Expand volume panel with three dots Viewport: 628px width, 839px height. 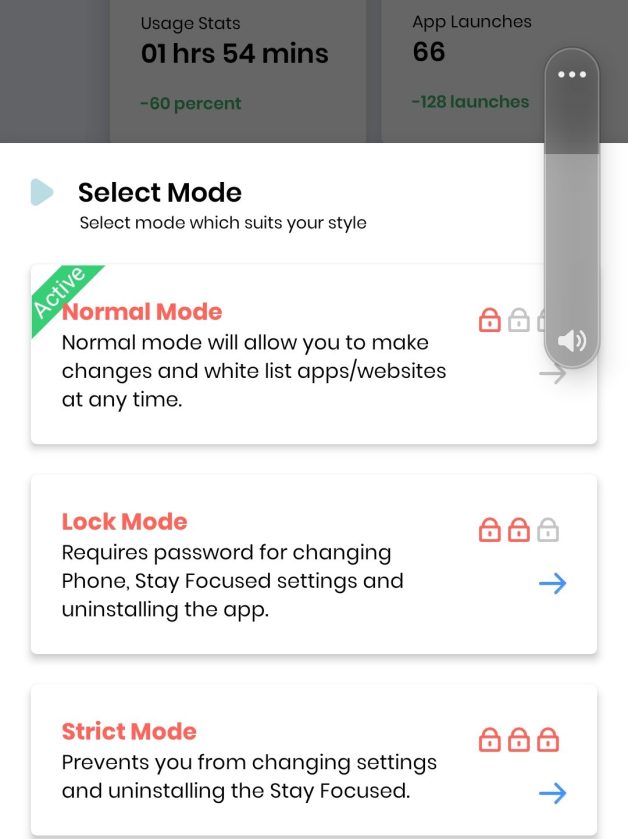[572, 75]
